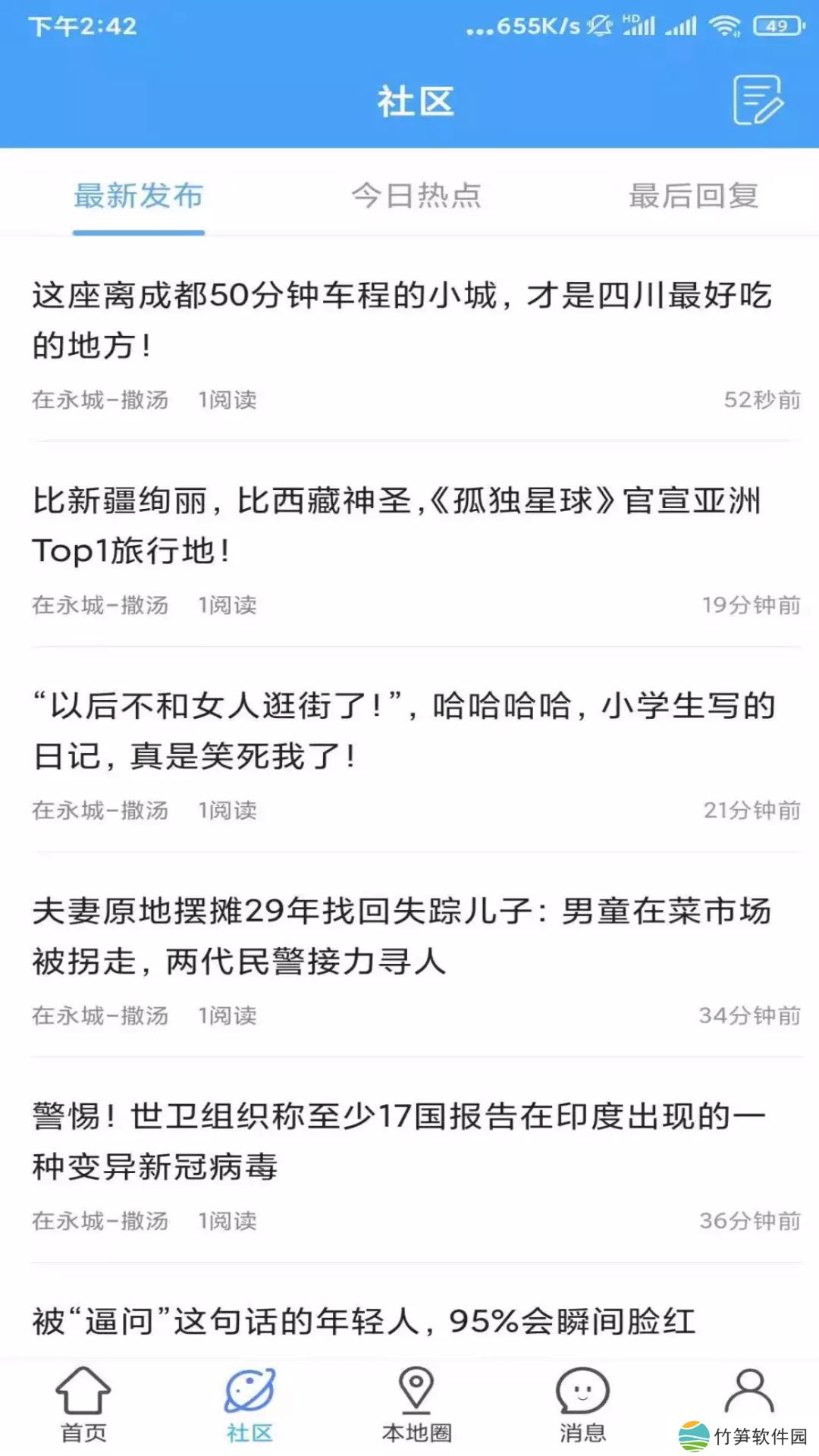
Task: Select the 最新发布 tab
Action: (139, 196)
